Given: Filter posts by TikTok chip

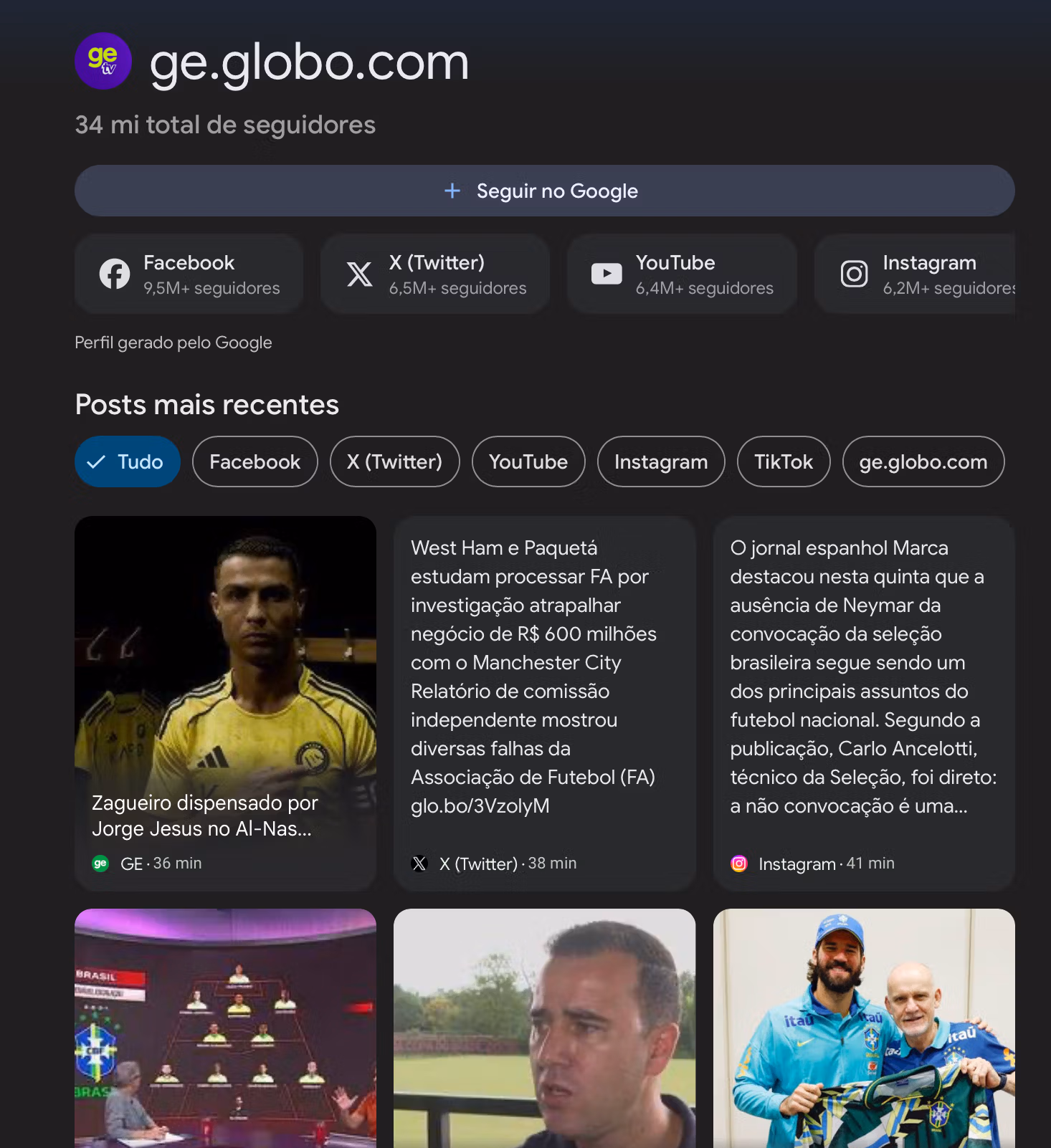Looking at the screenshot, I should pyautogui.click(x=784, y=461).
